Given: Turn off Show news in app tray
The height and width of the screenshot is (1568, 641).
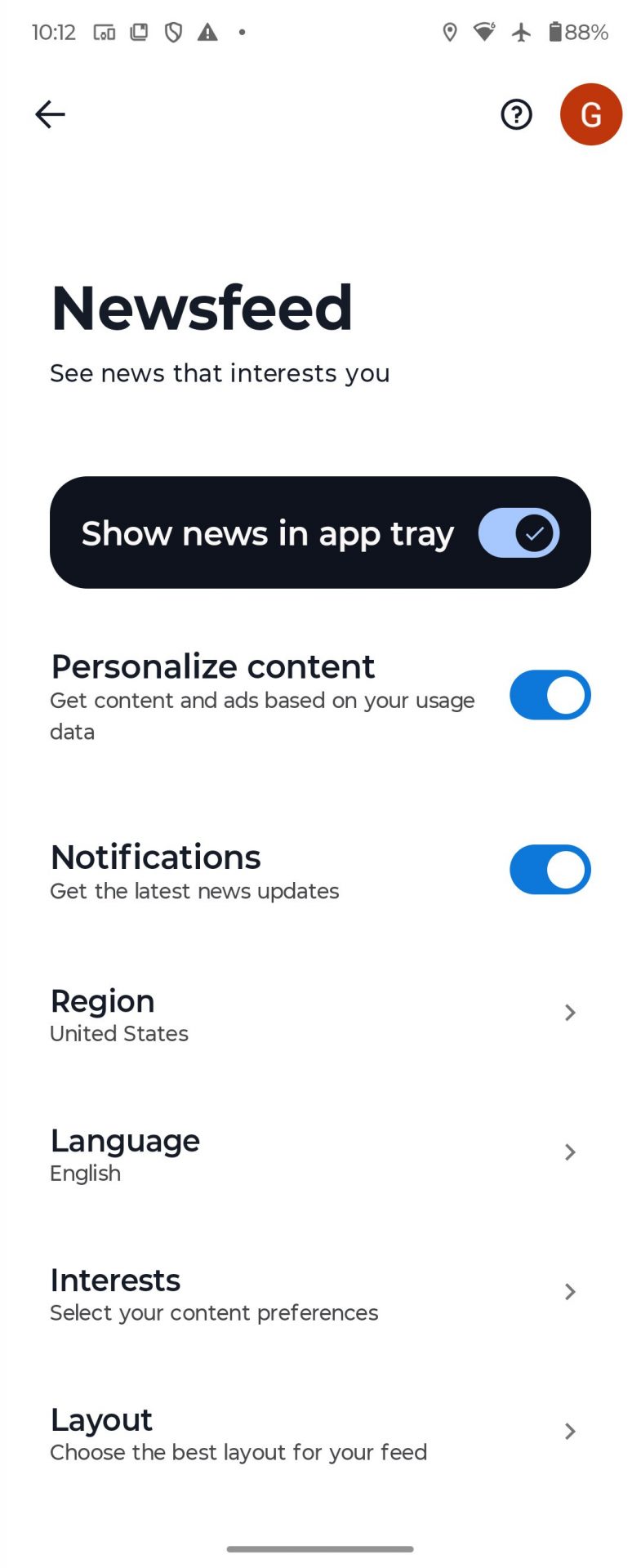Looking at the screenshot, I should (x=519, y=533).
